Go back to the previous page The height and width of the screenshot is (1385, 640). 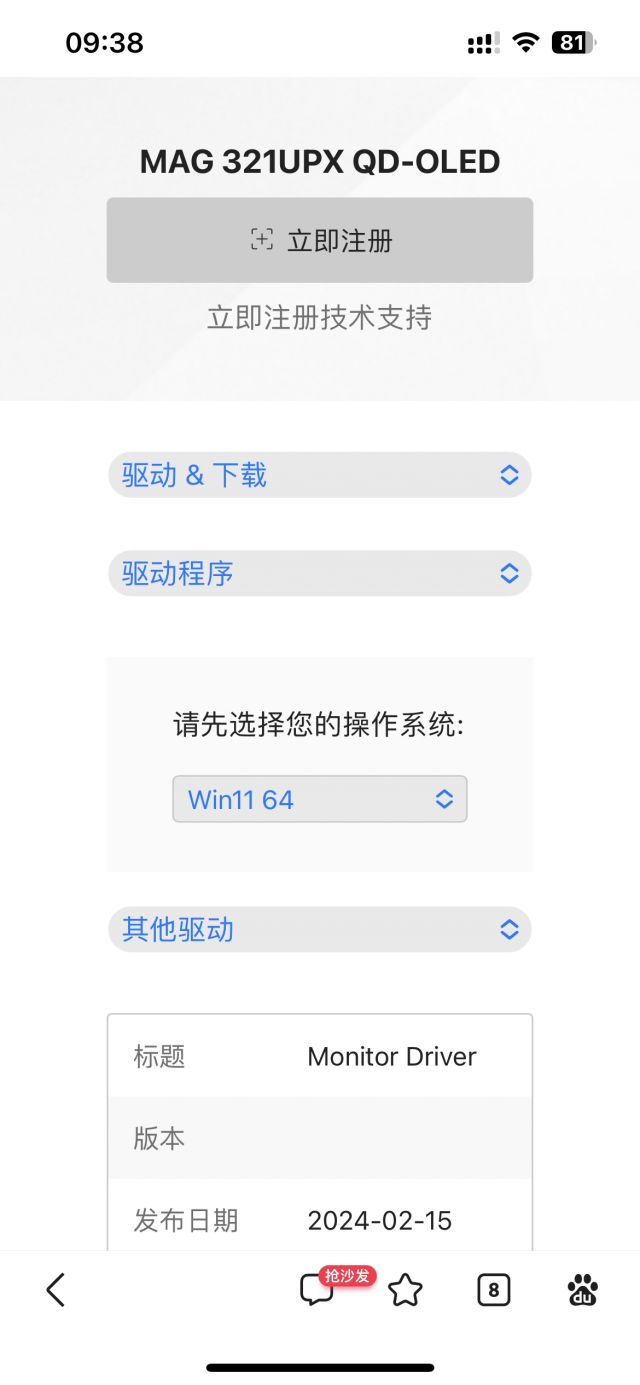(56, 1290)
